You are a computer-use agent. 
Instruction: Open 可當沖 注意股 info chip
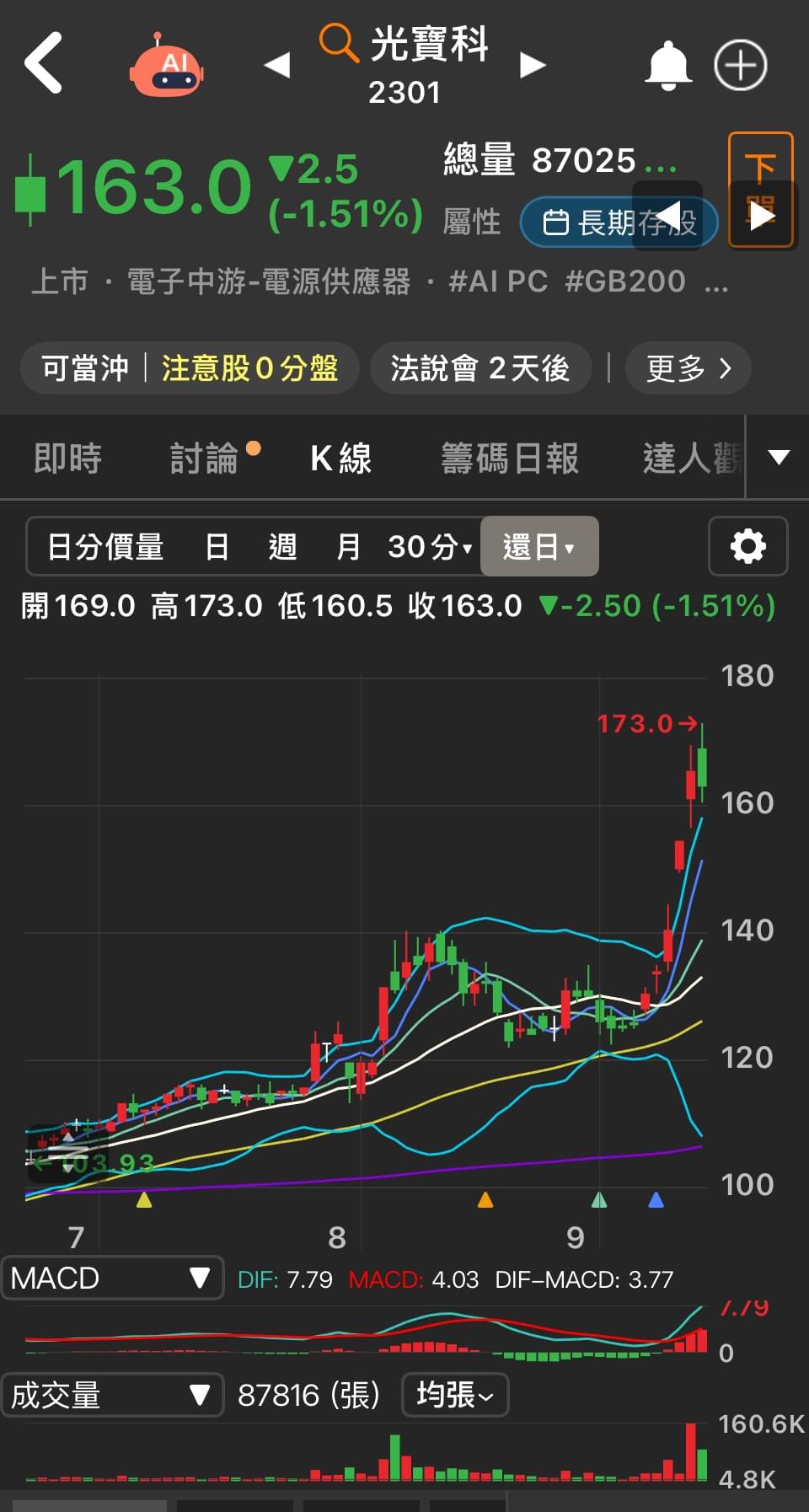pyautogui.click(x=190, y=368)
